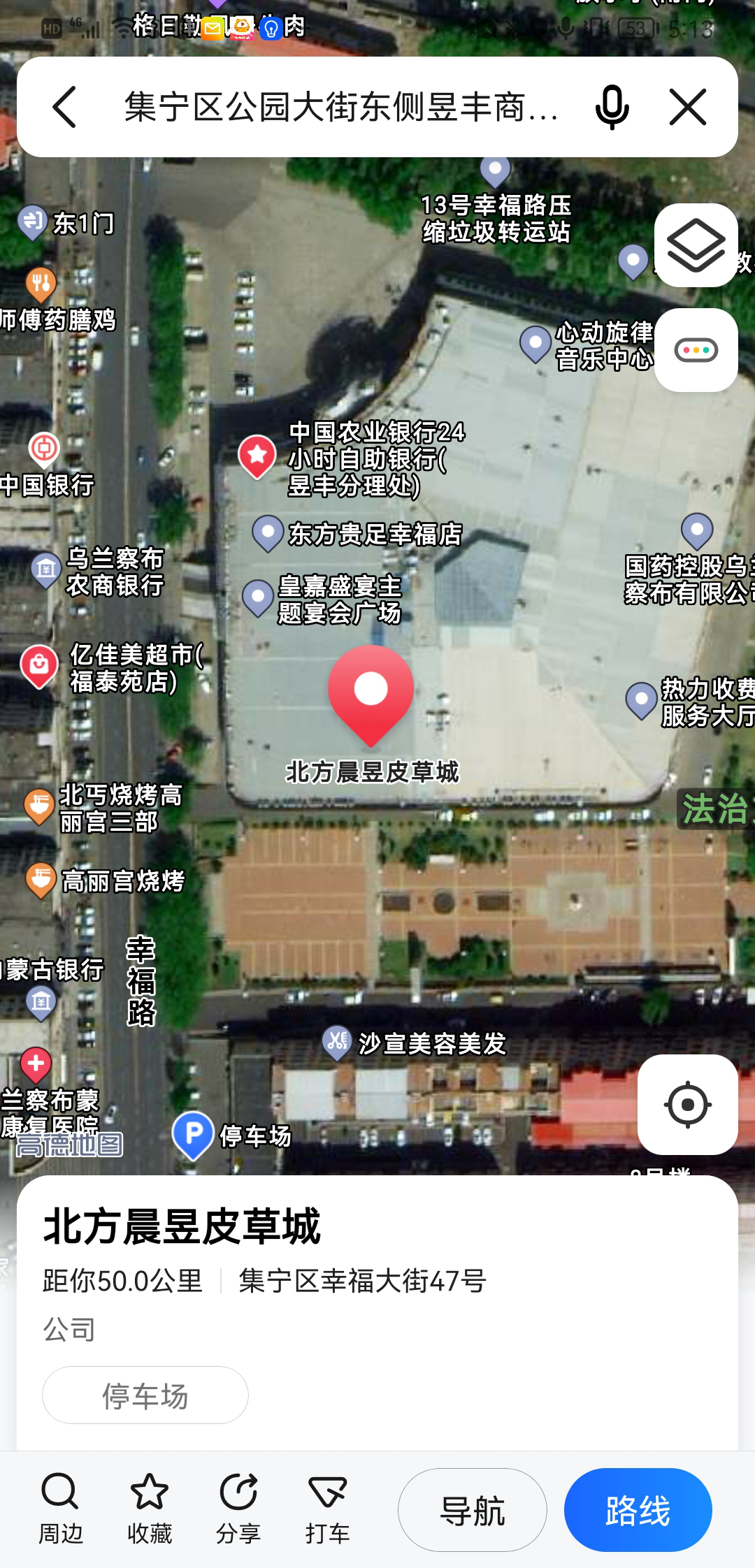The height and width of the screenshot is (1568, 755).
Task: Save this place with 收藏
Action: click(x=150, y=1509)
